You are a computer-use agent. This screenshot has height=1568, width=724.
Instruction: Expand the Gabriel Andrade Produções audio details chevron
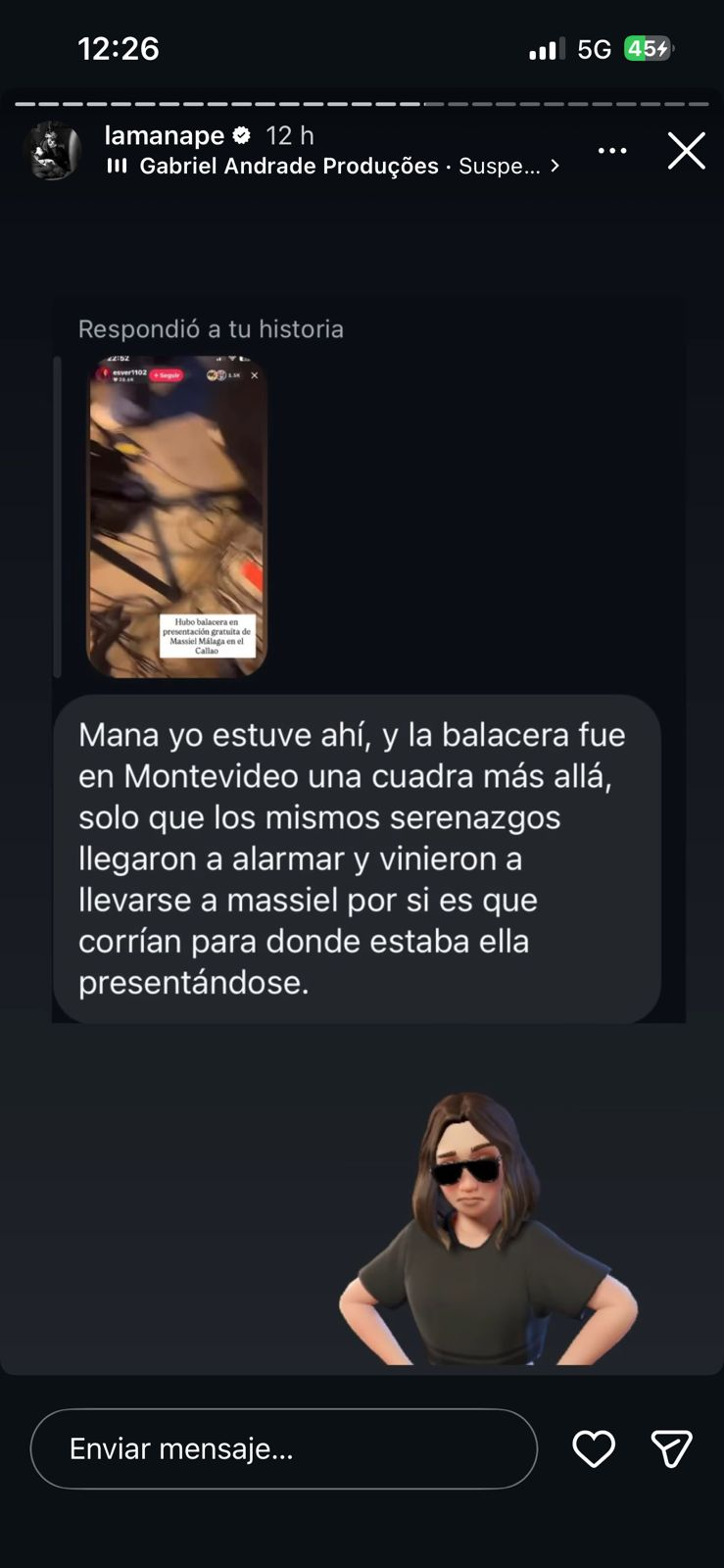(x=555, y=167)
